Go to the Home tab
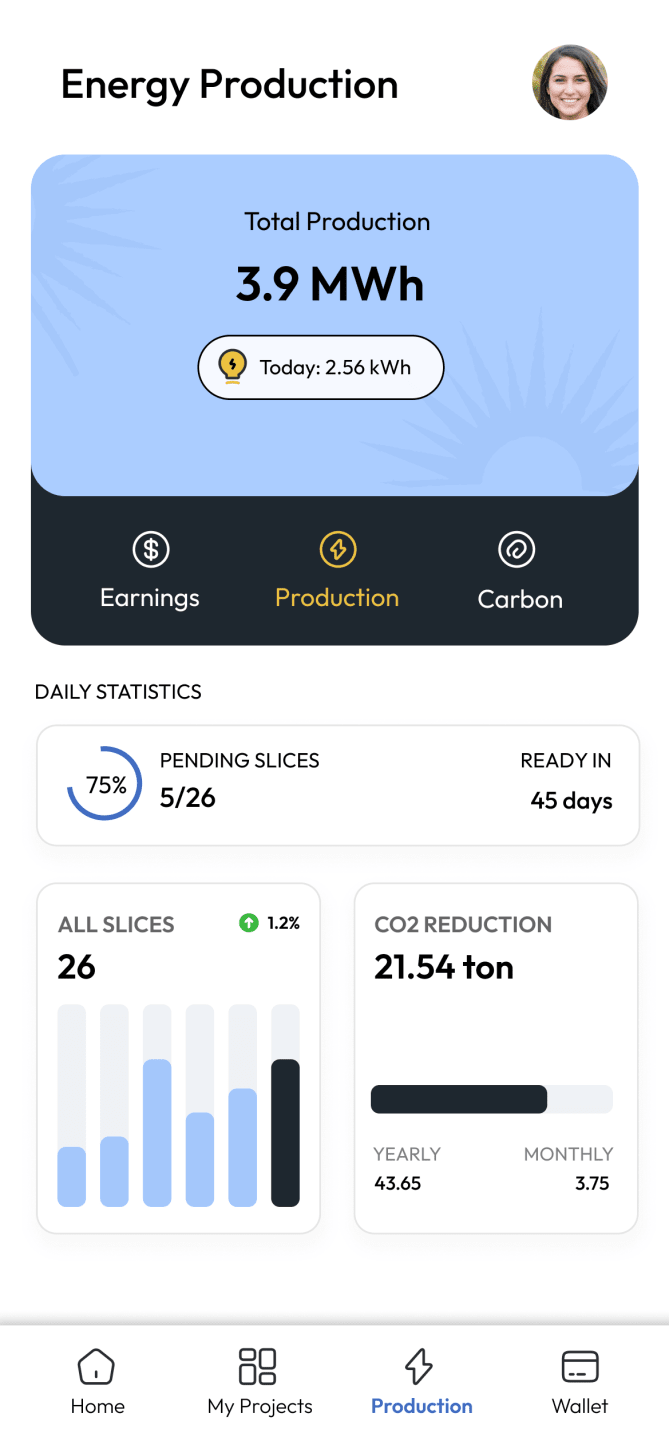 [x=97, y=1381]
